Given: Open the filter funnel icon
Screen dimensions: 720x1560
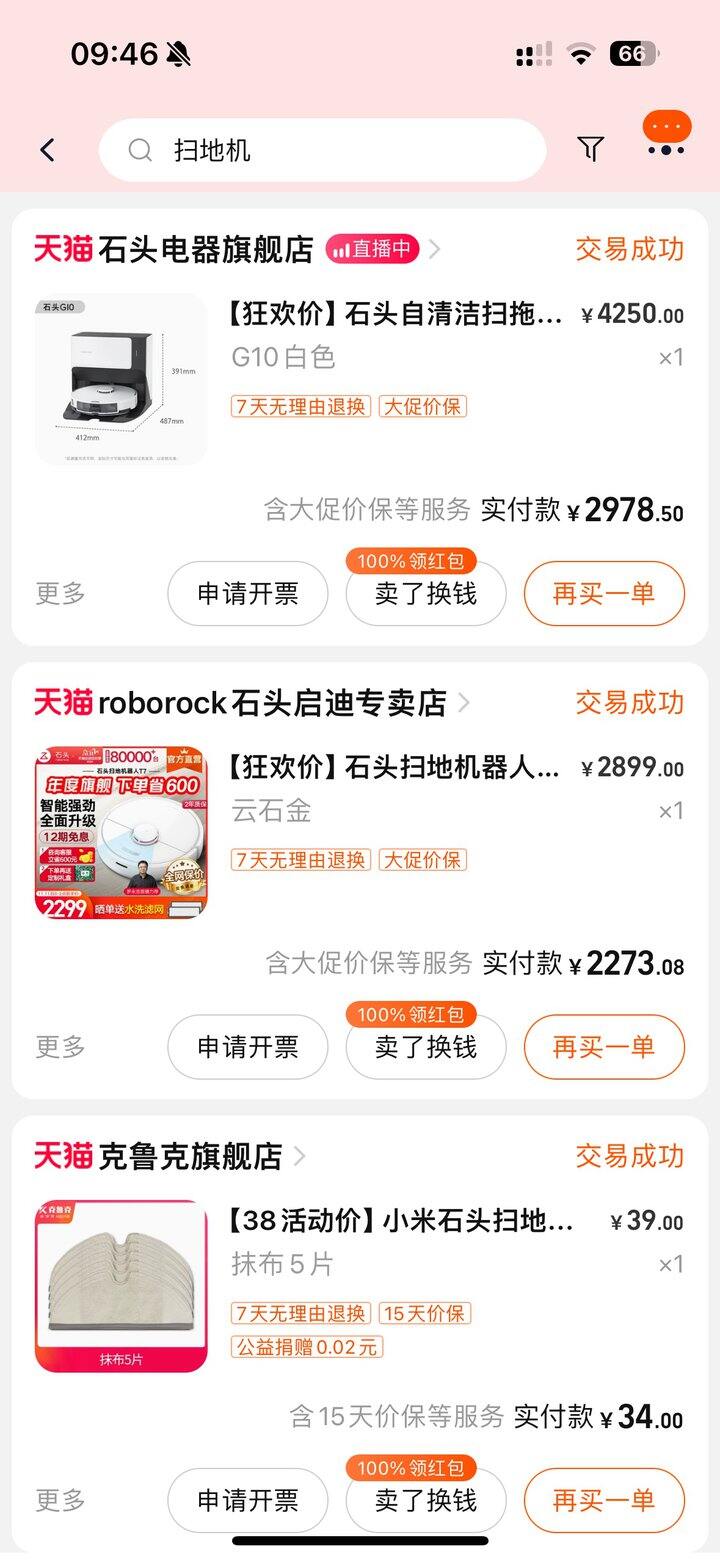Looking at the screenshot, I should 591,149.
